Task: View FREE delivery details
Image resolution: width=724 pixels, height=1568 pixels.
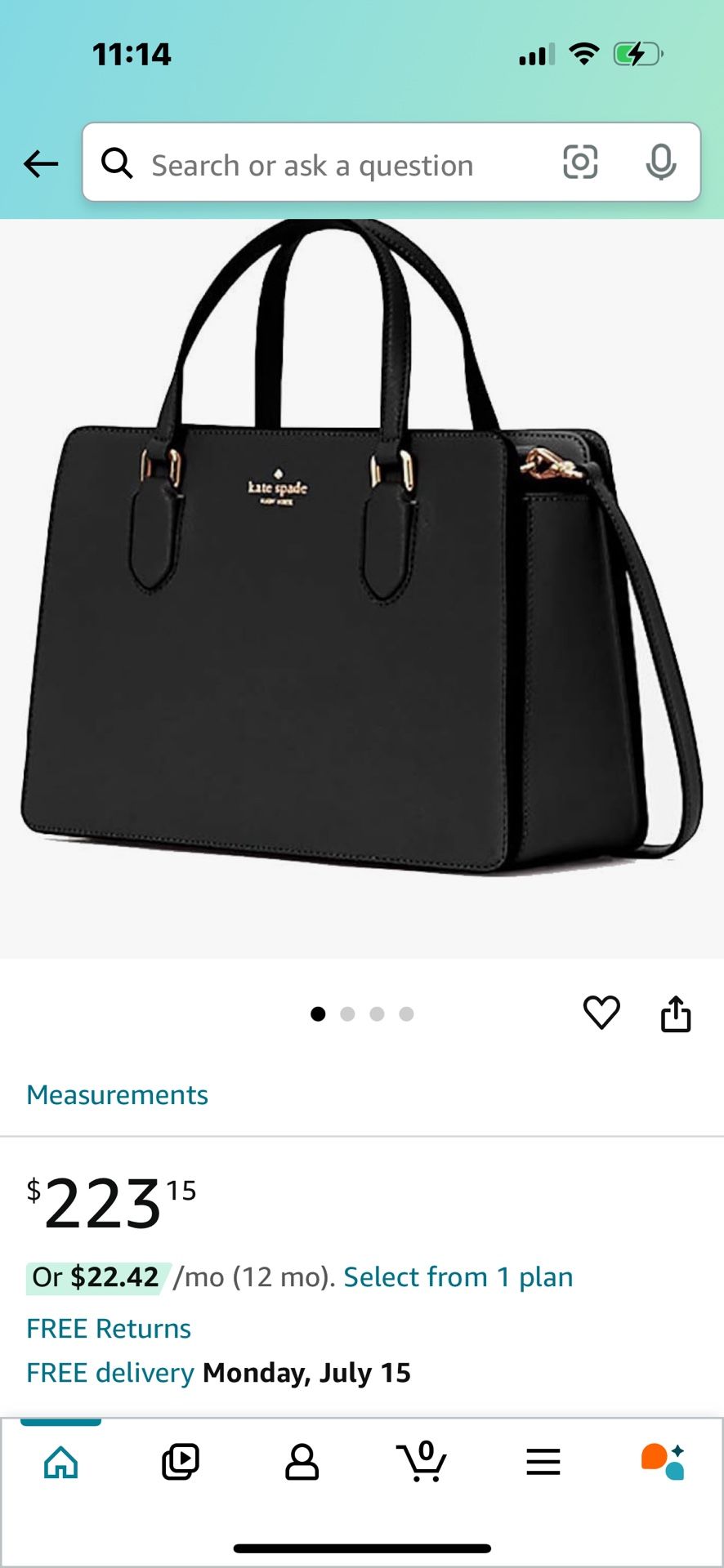Action: coord(110,1373)
